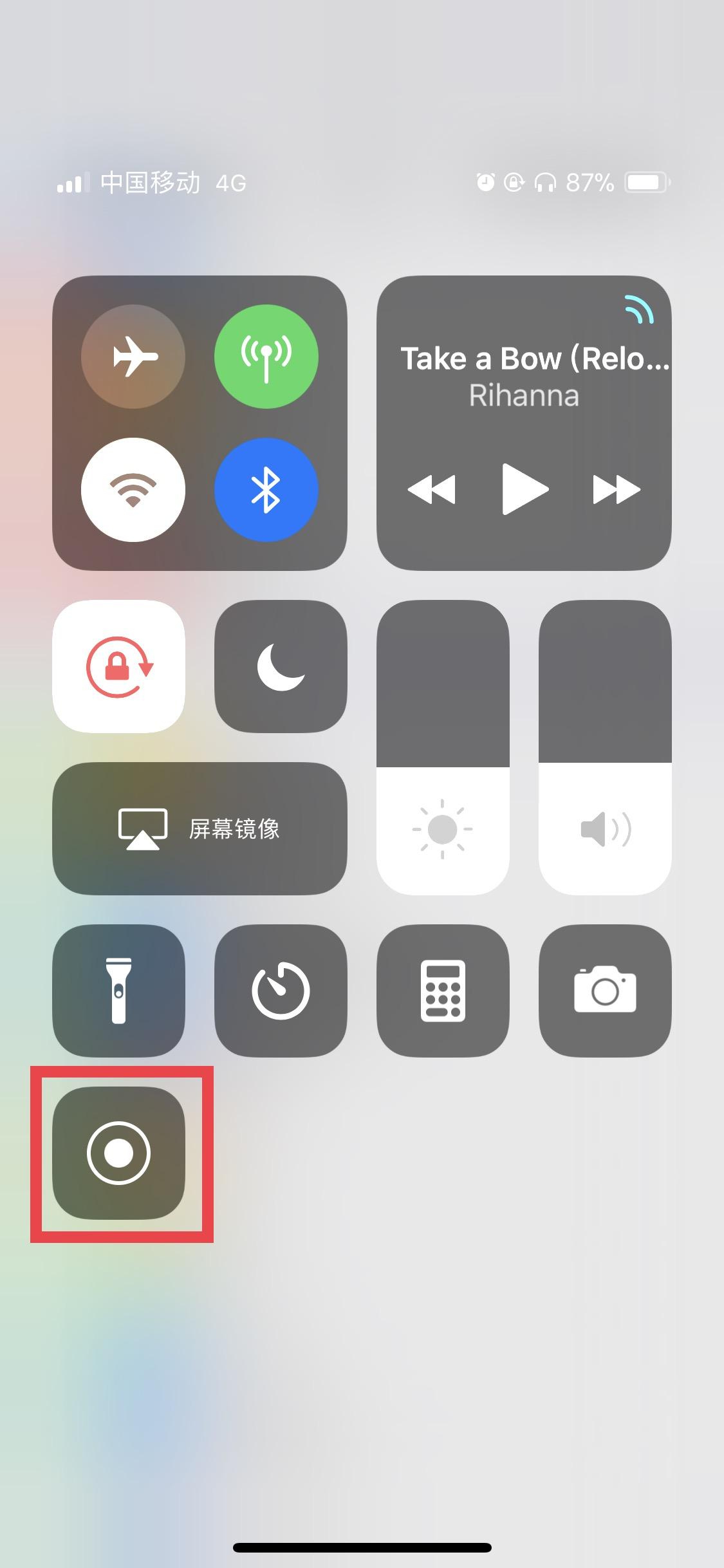The height and width of the screenshot is (1568, 724).
Task: Launch the Calculator
Action: (443, 991)
